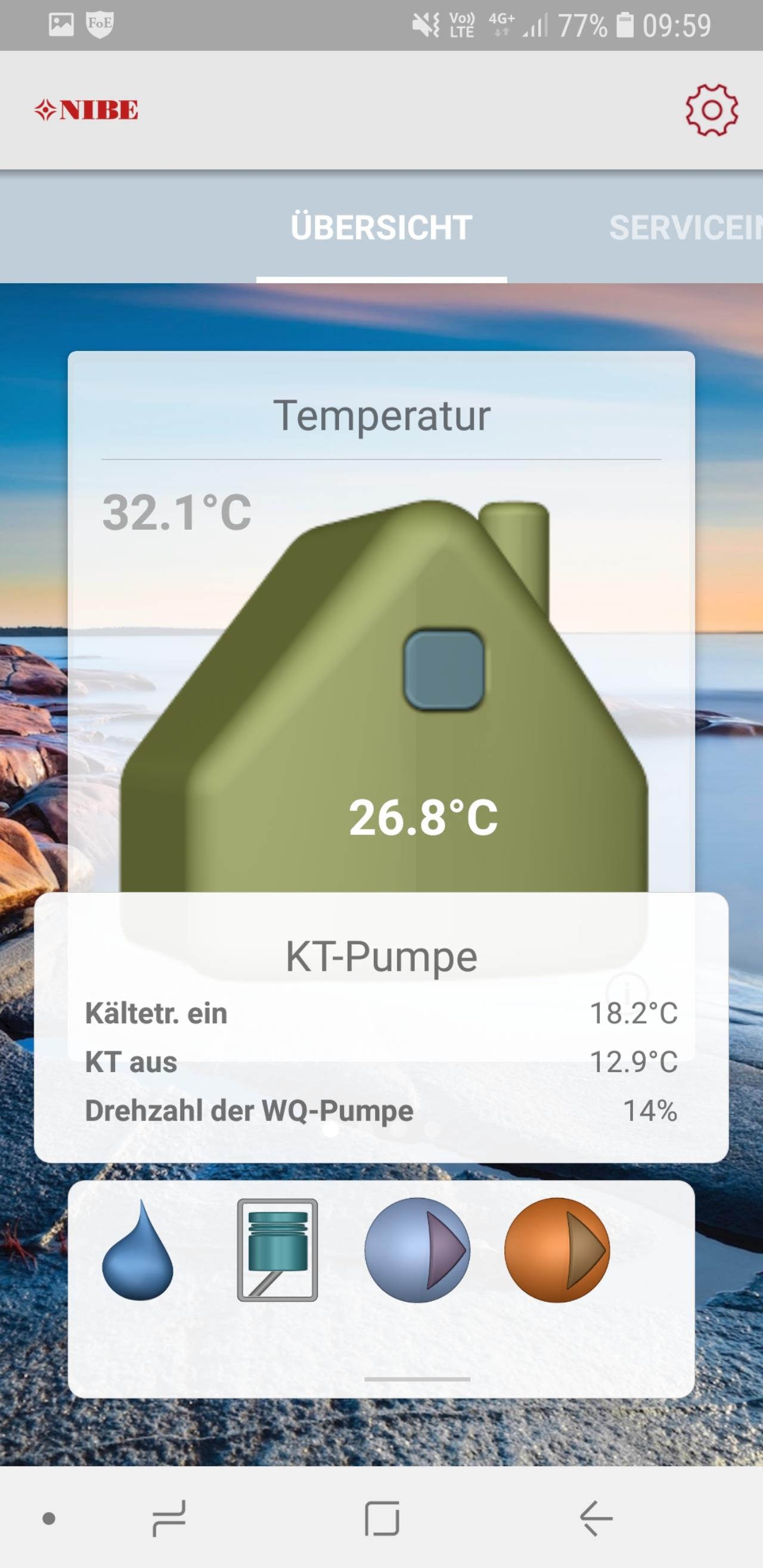This screenshot has height=1568, width=763.
Task: Tap the compressor status icon
Action: (x=277, y=1250)
